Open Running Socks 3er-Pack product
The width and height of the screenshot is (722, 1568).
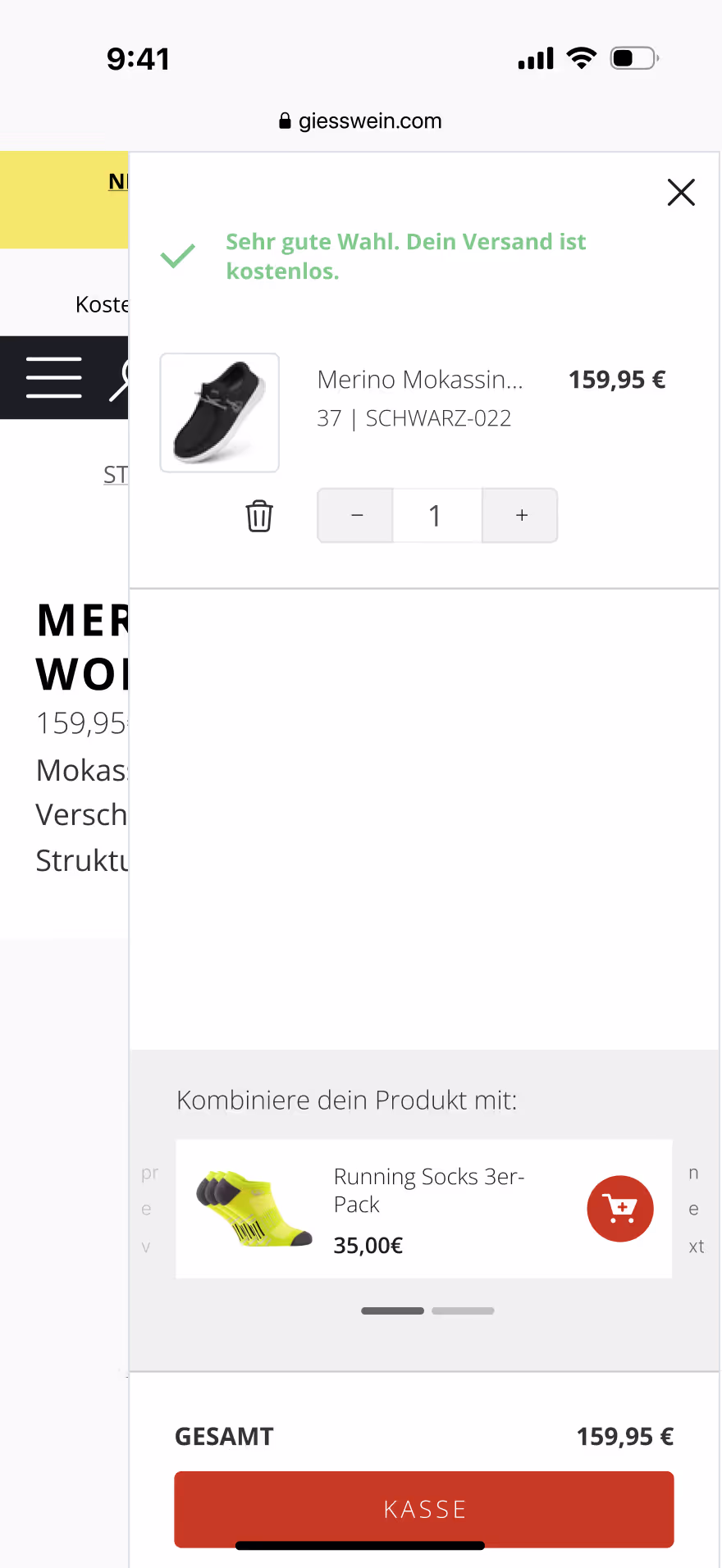coord(428,1191)
